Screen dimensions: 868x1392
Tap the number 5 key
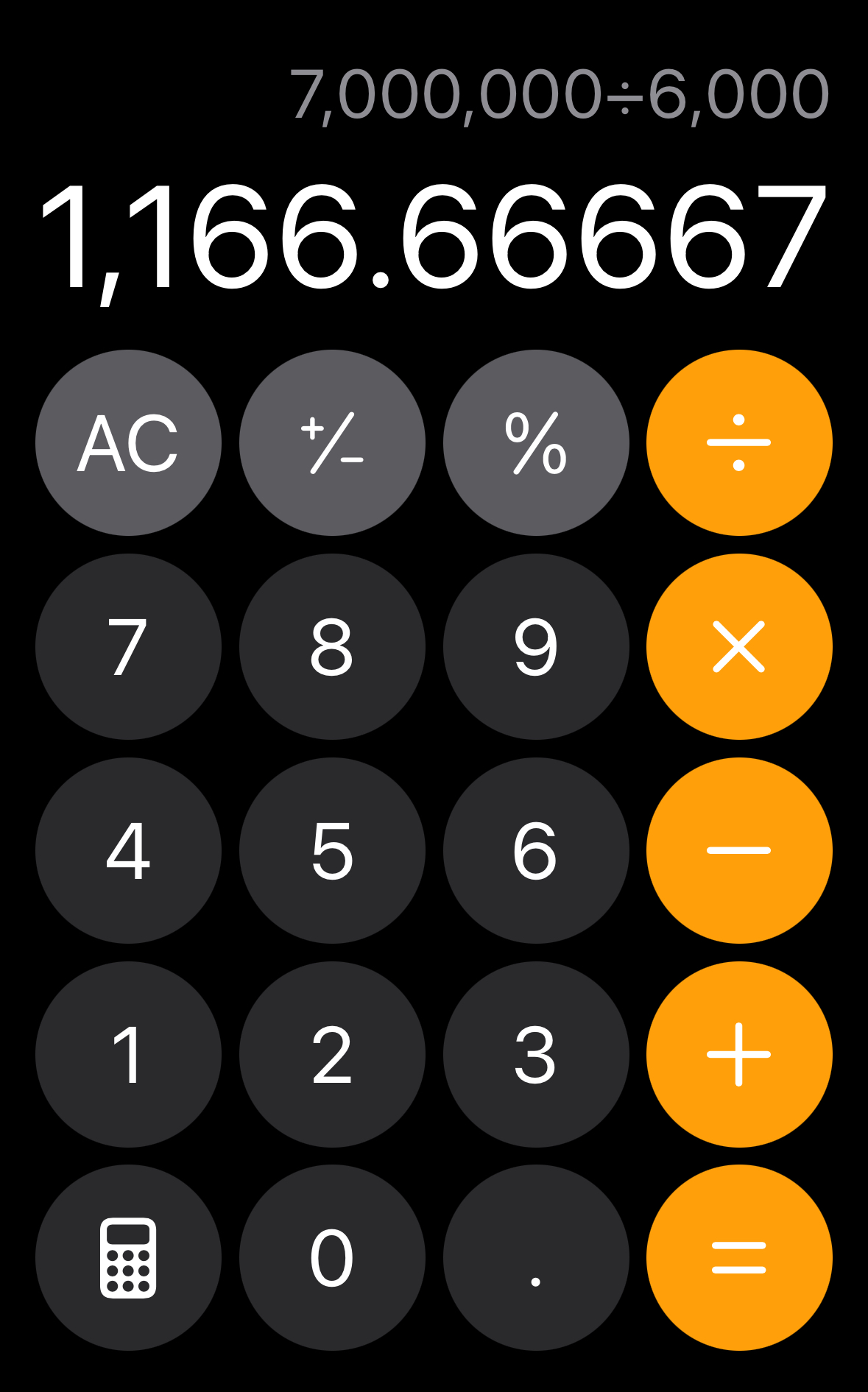click(x=332, y=850)
